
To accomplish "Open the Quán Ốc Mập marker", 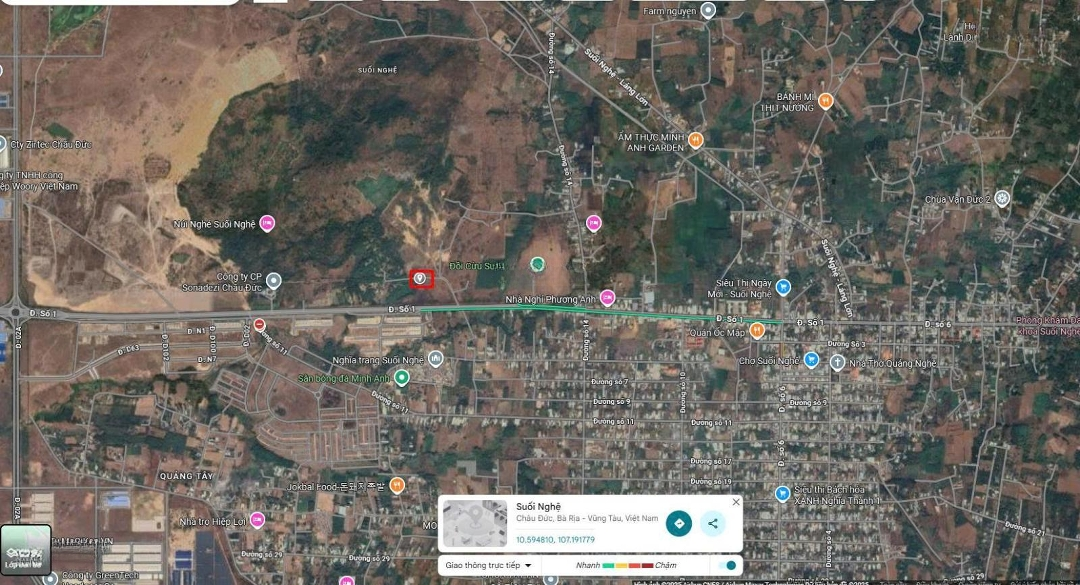I will click(x=757, y=331).
